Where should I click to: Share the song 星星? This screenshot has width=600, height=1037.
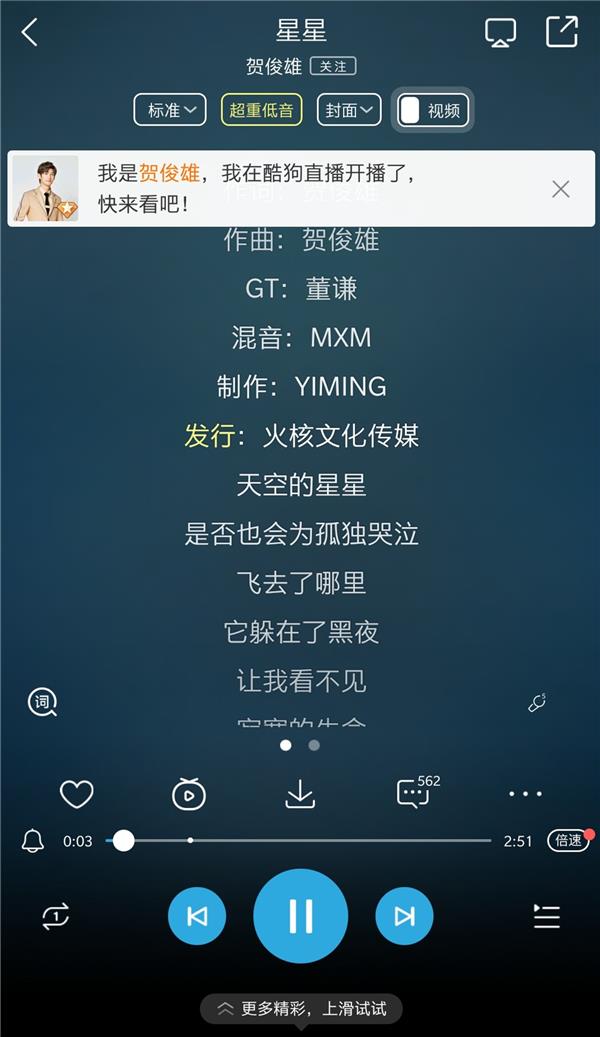coord(561,32)
